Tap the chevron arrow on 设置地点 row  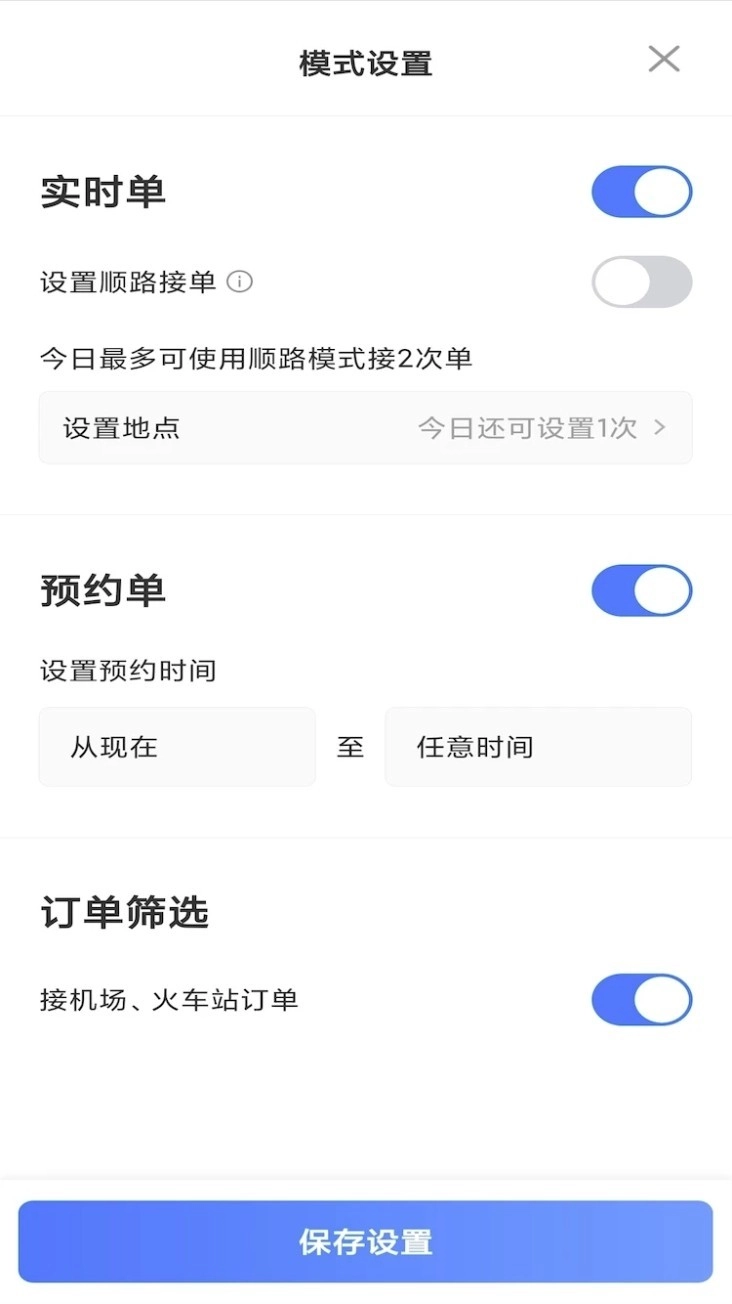658,427
